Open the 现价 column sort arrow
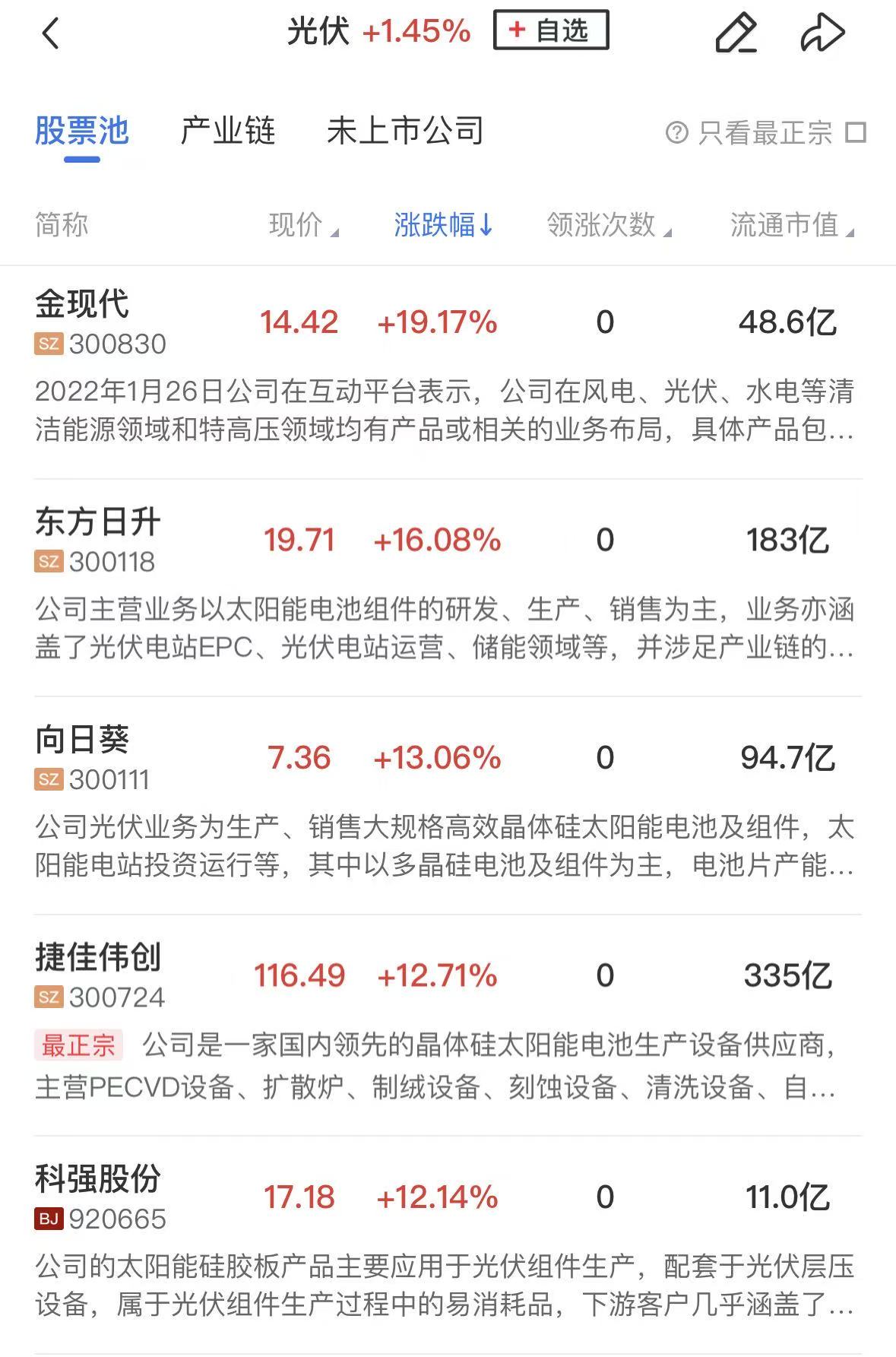 [335, 228]
